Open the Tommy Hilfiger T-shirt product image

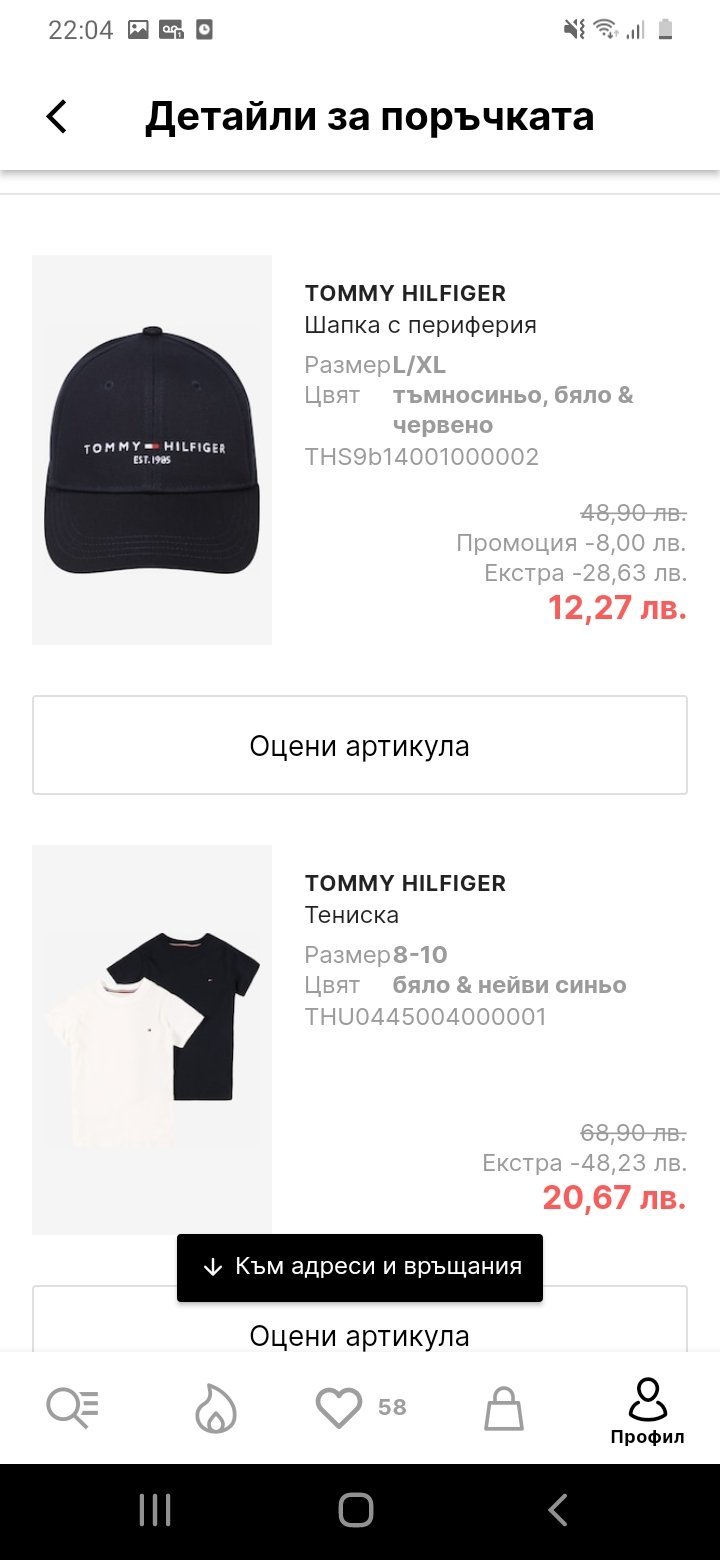pos(152,1040)
